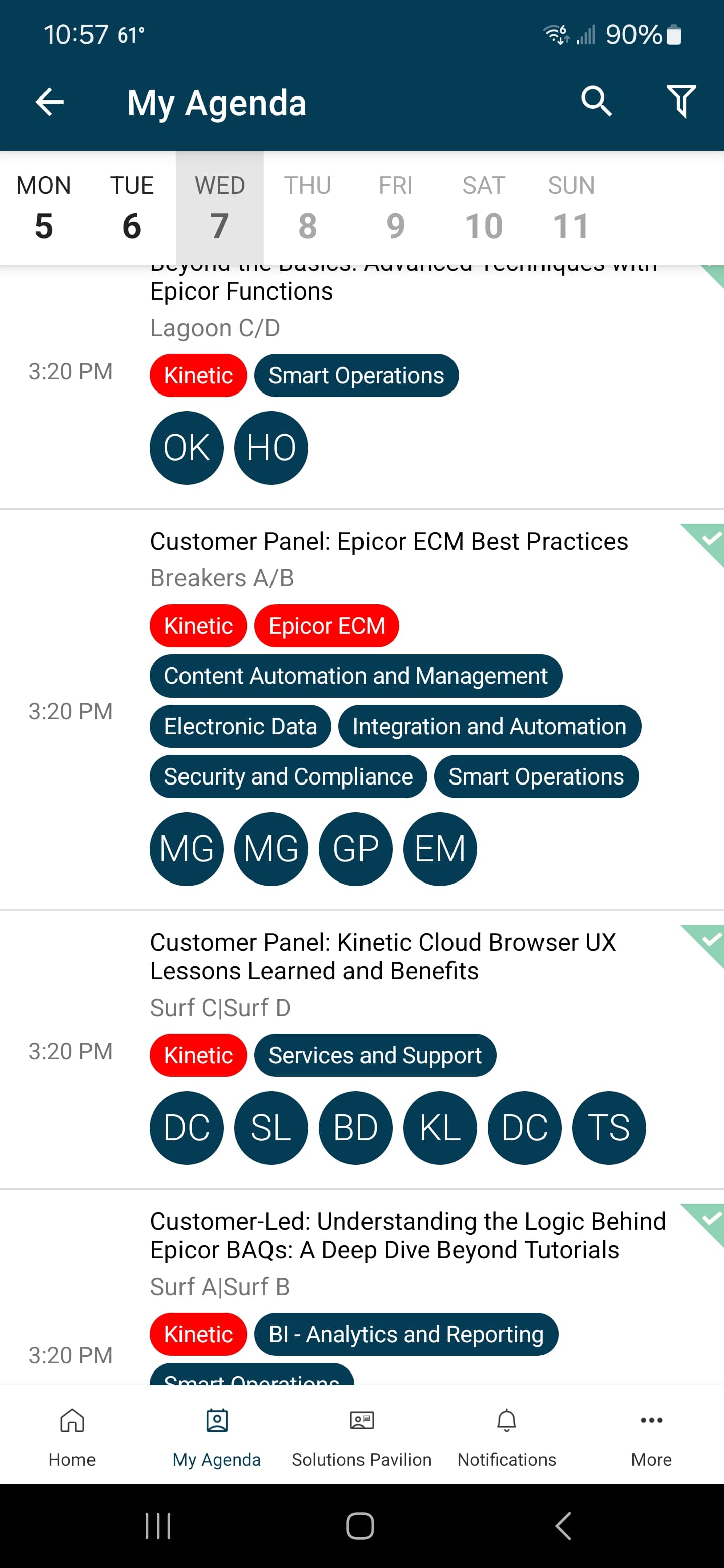Open Kinetic Cloud Browser UX panel session
The height and width of the screenshot is (1568, 724).
[x=383, y=956]
